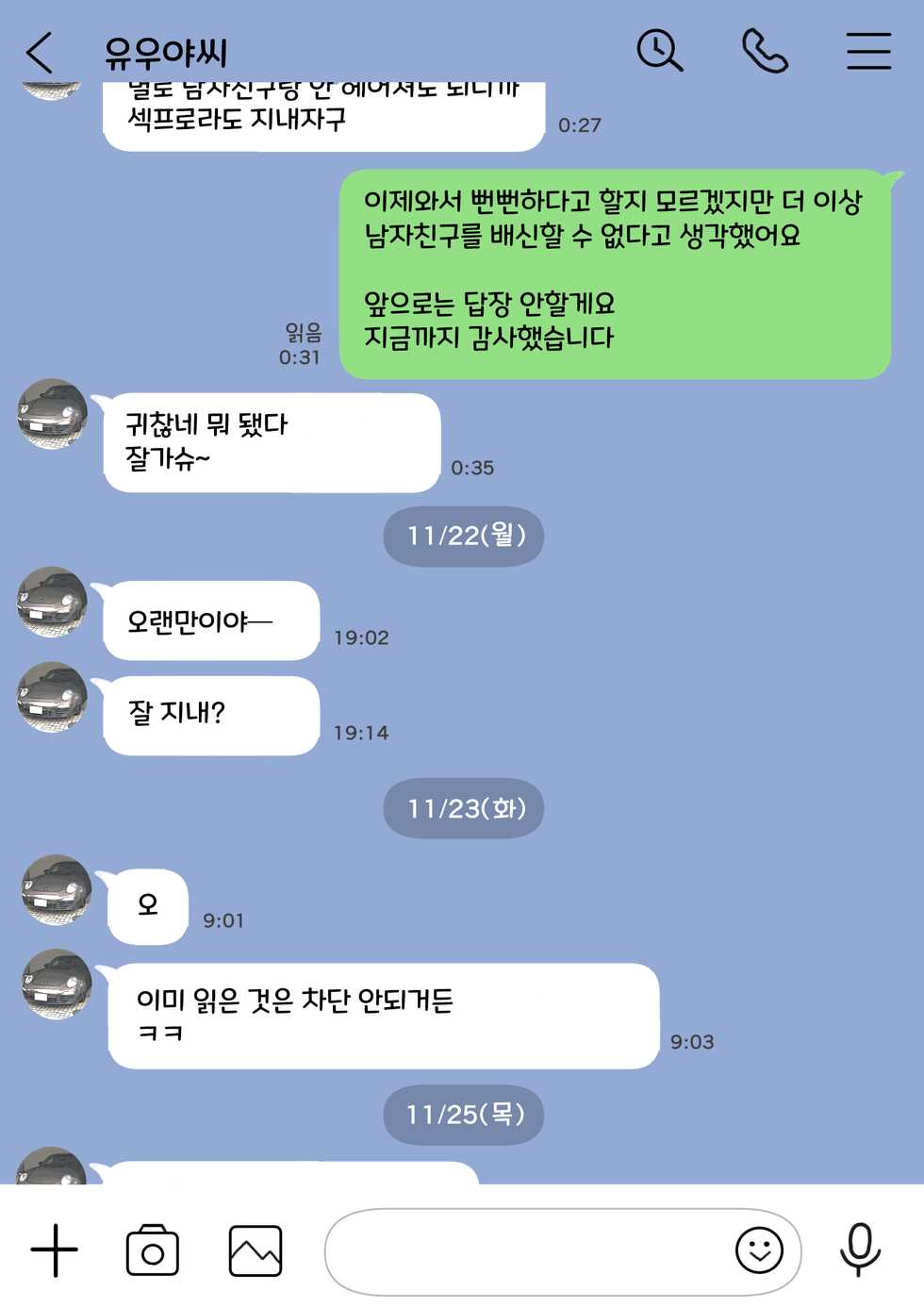Open the message search icon
924x1307 pixels.
pos(660,52)
